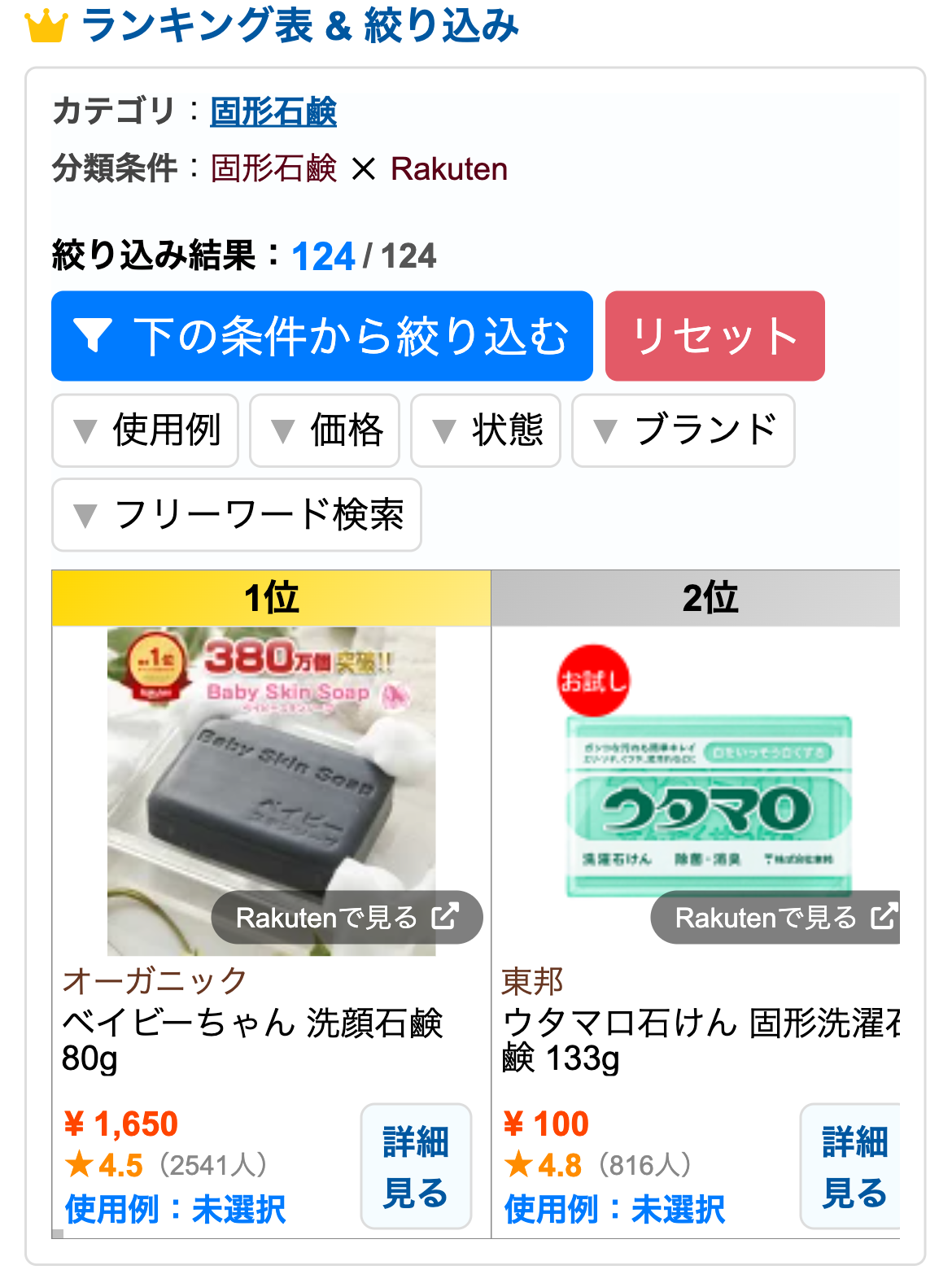Select 使用例 未選択 under ベイビーちゃん soap

[x=175, y=1209]
